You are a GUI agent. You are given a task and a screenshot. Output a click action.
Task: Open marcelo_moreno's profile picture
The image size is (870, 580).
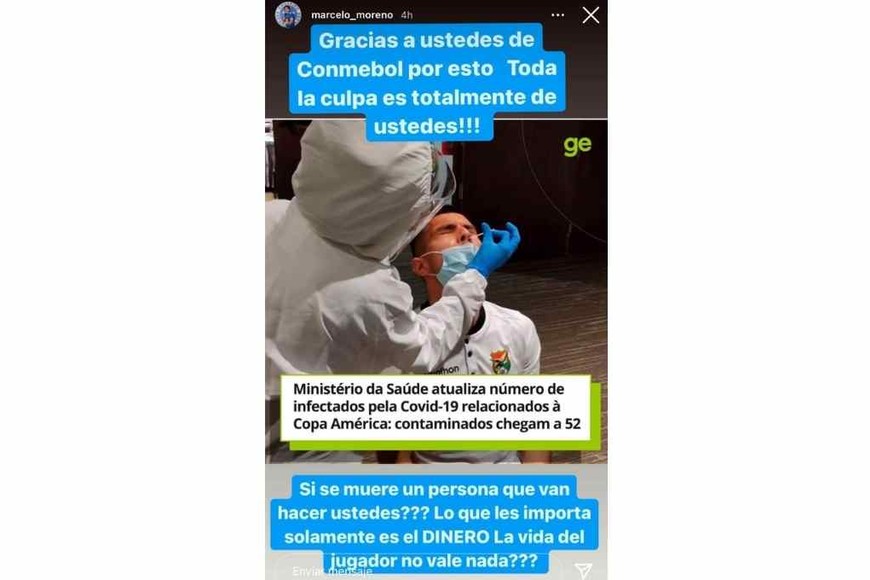288,15
